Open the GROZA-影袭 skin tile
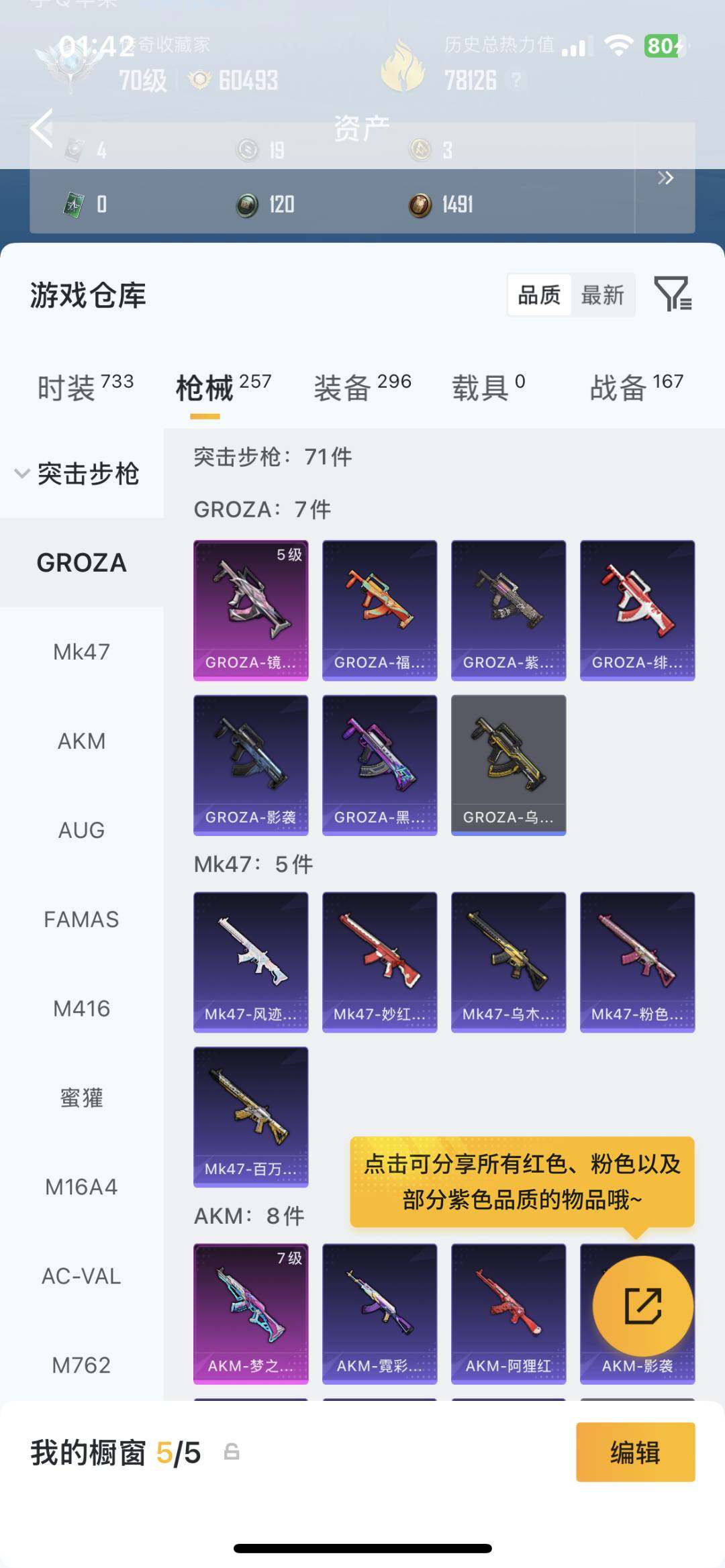 coord(251,765)
